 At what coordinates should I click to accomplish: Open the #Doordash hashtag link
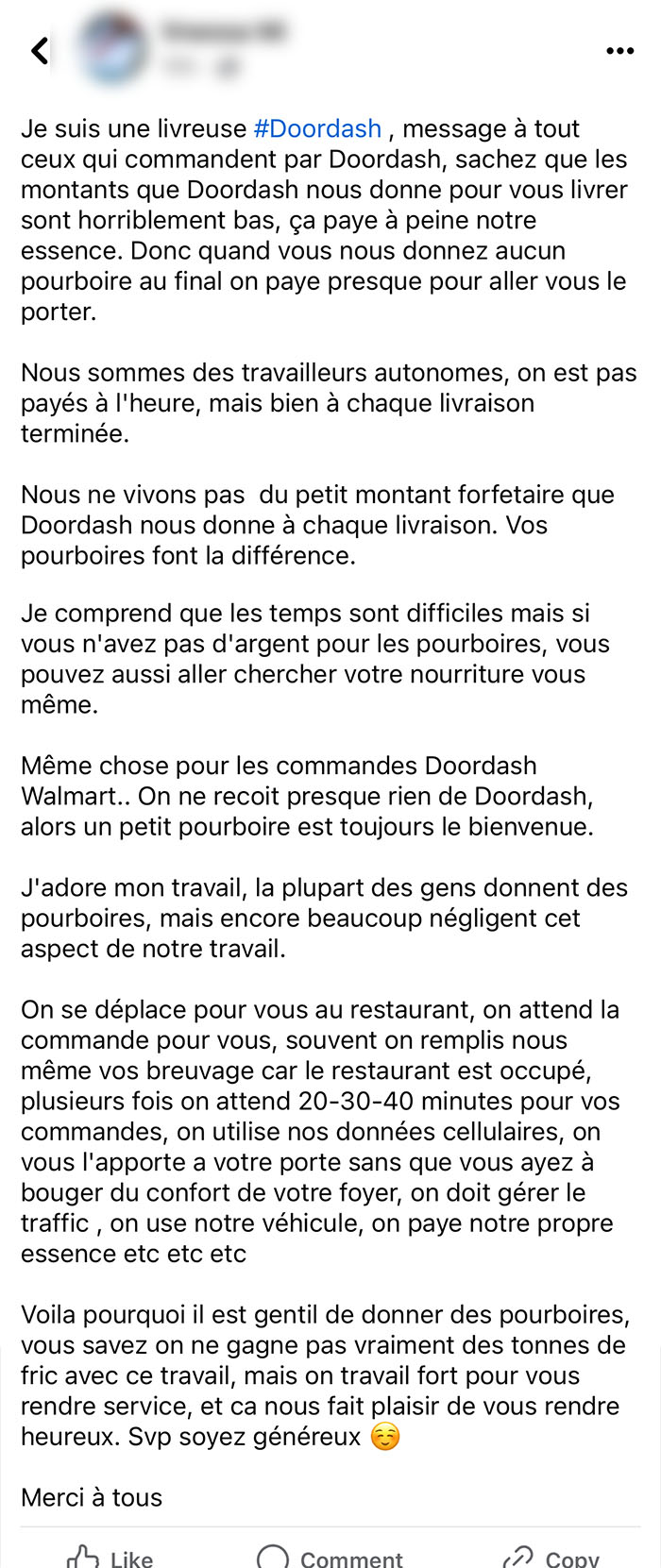(x=318, y=128)
